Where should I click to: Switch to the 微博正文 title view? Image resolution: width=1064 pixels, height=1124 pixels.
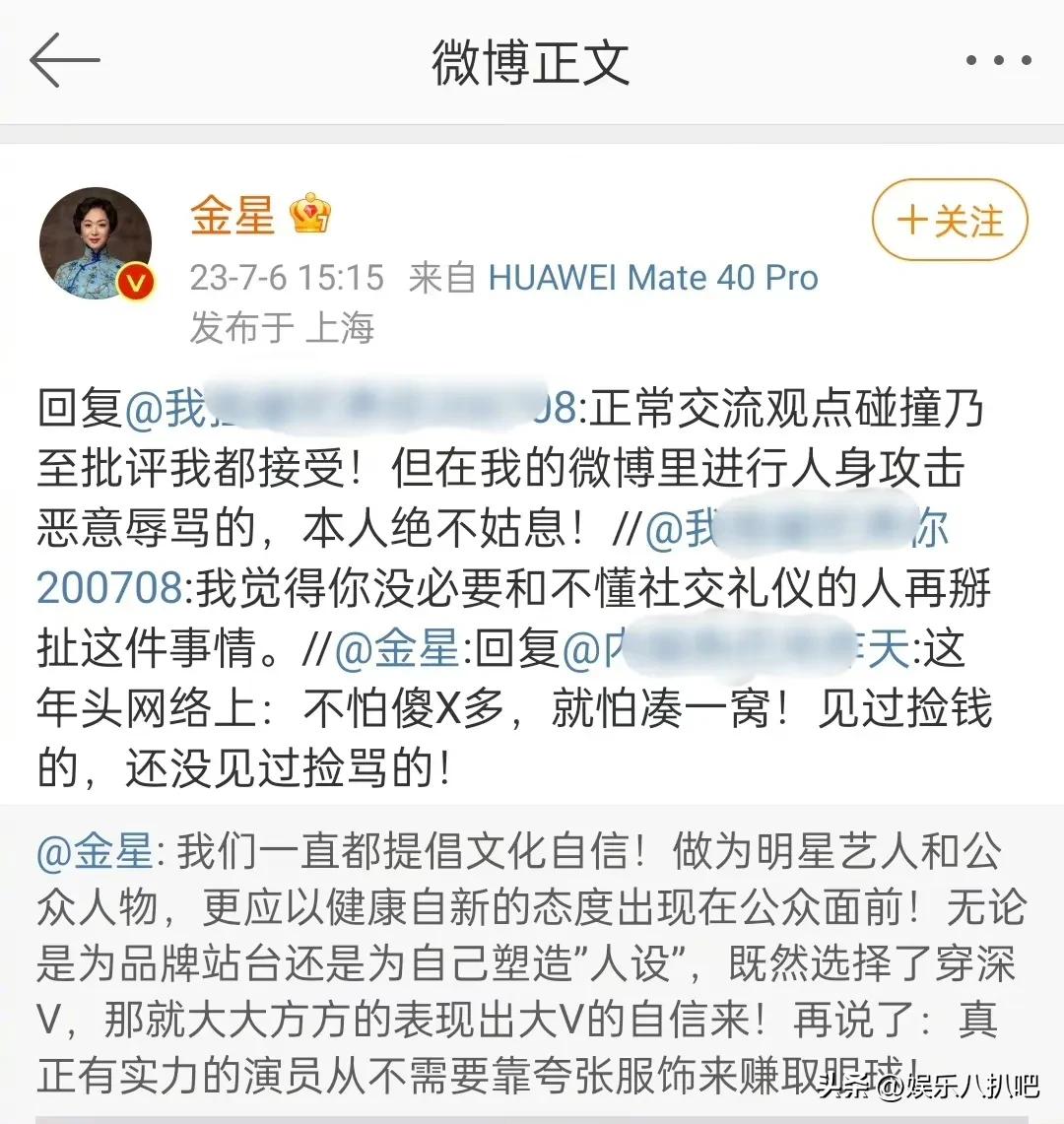coord(532,61)
